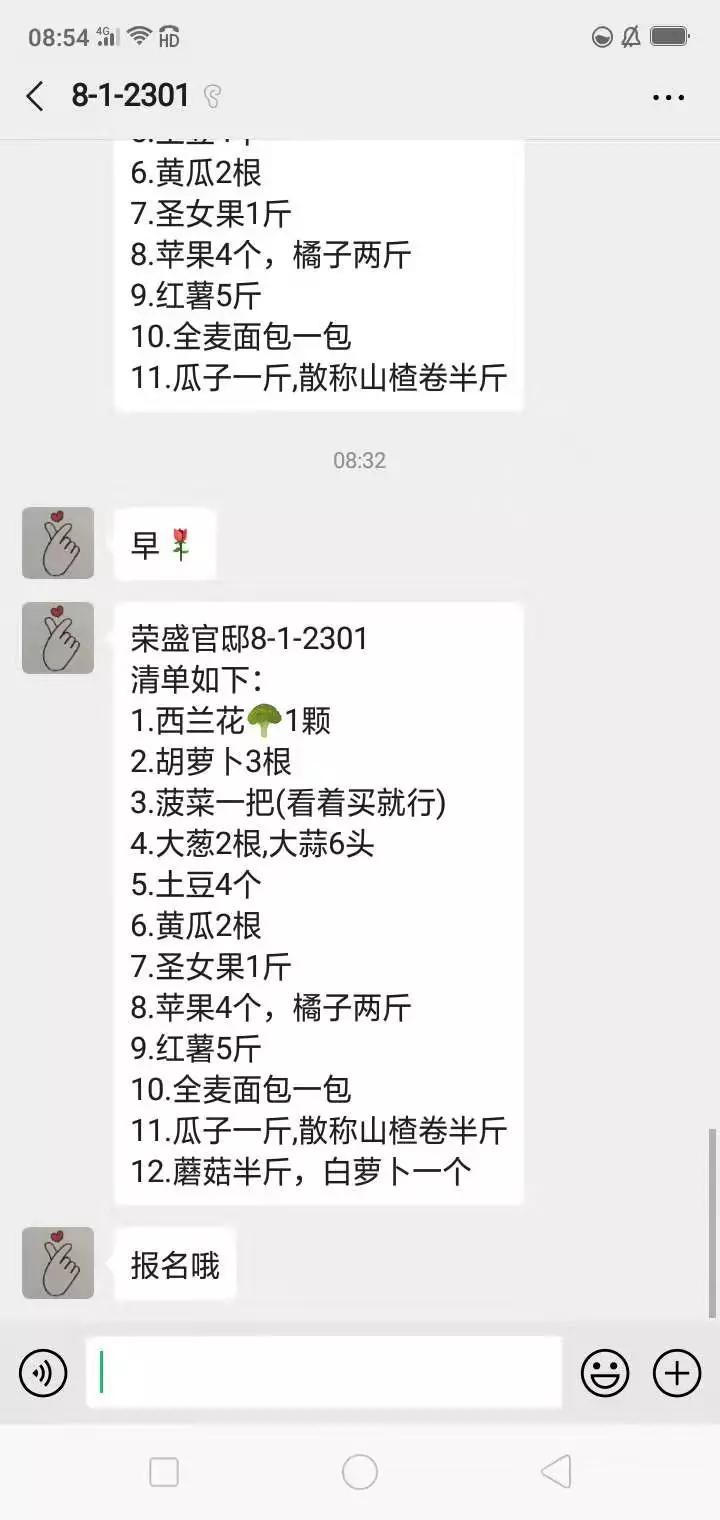This screenshot has width=720, height=1520.
Task: Open the chat settings via the three-dot icon
Action: coord(666,96)
